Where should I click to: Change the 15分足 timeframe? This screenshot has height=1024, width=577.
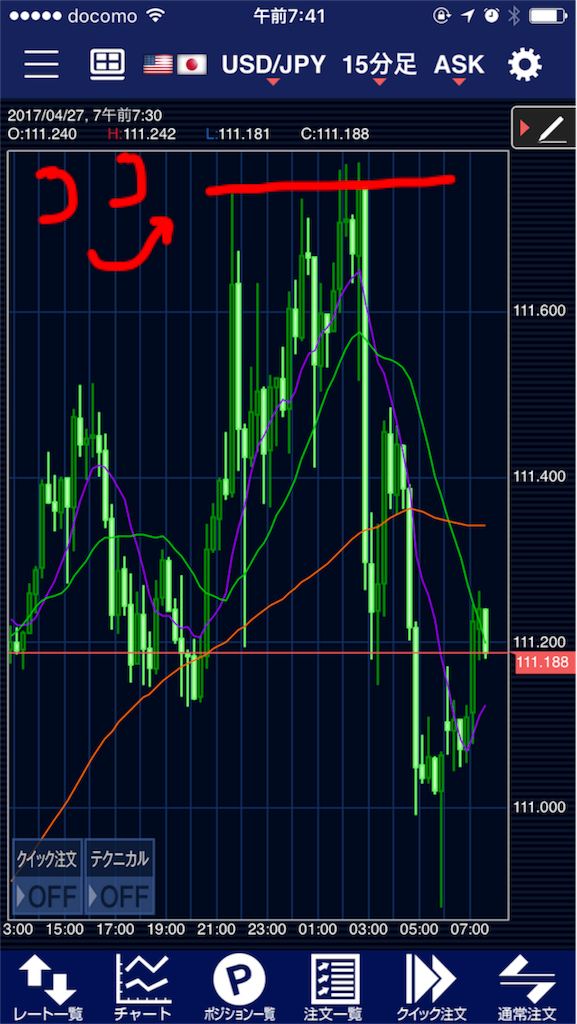(x=379, y=67)
